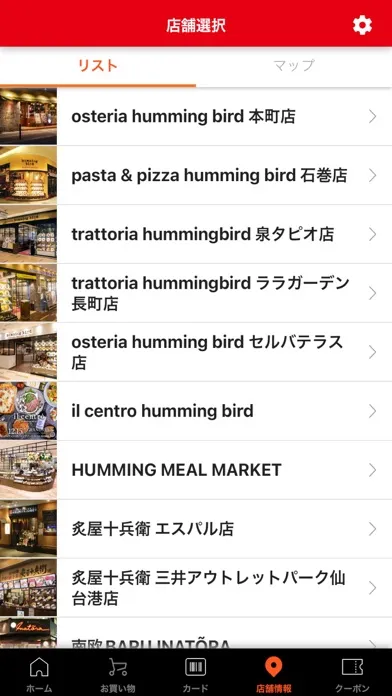Screen dimensions: 392x696
Task: Open pasta & pizza humming bird 石巻店
Action: 196,175
